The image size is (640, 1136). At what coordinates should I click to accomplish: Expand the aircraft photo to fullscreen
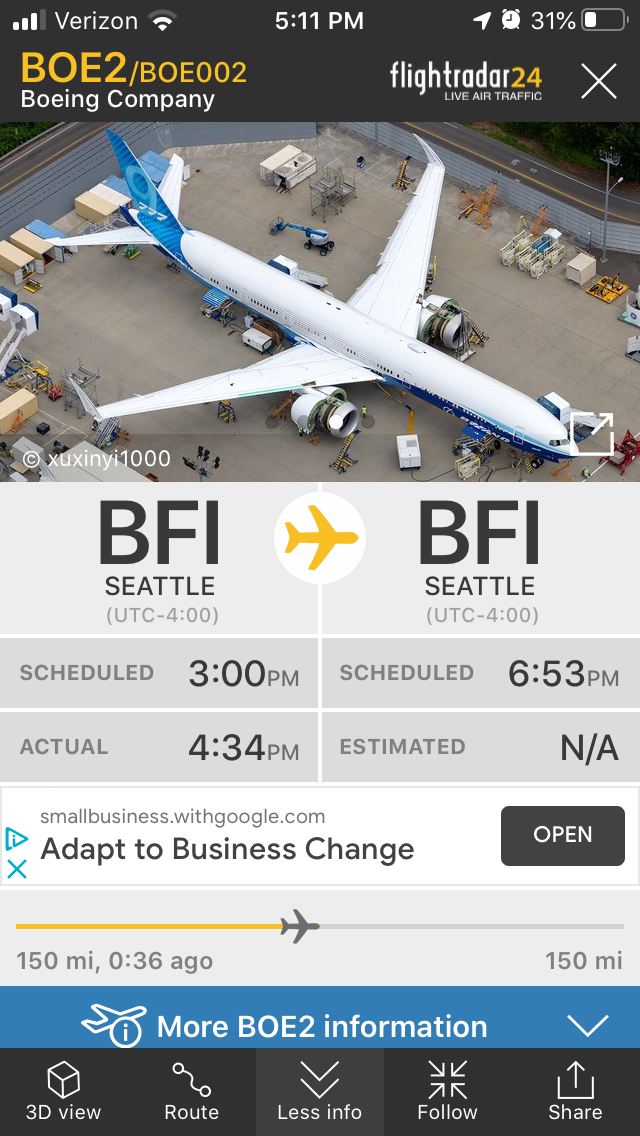tap(592, 433)
